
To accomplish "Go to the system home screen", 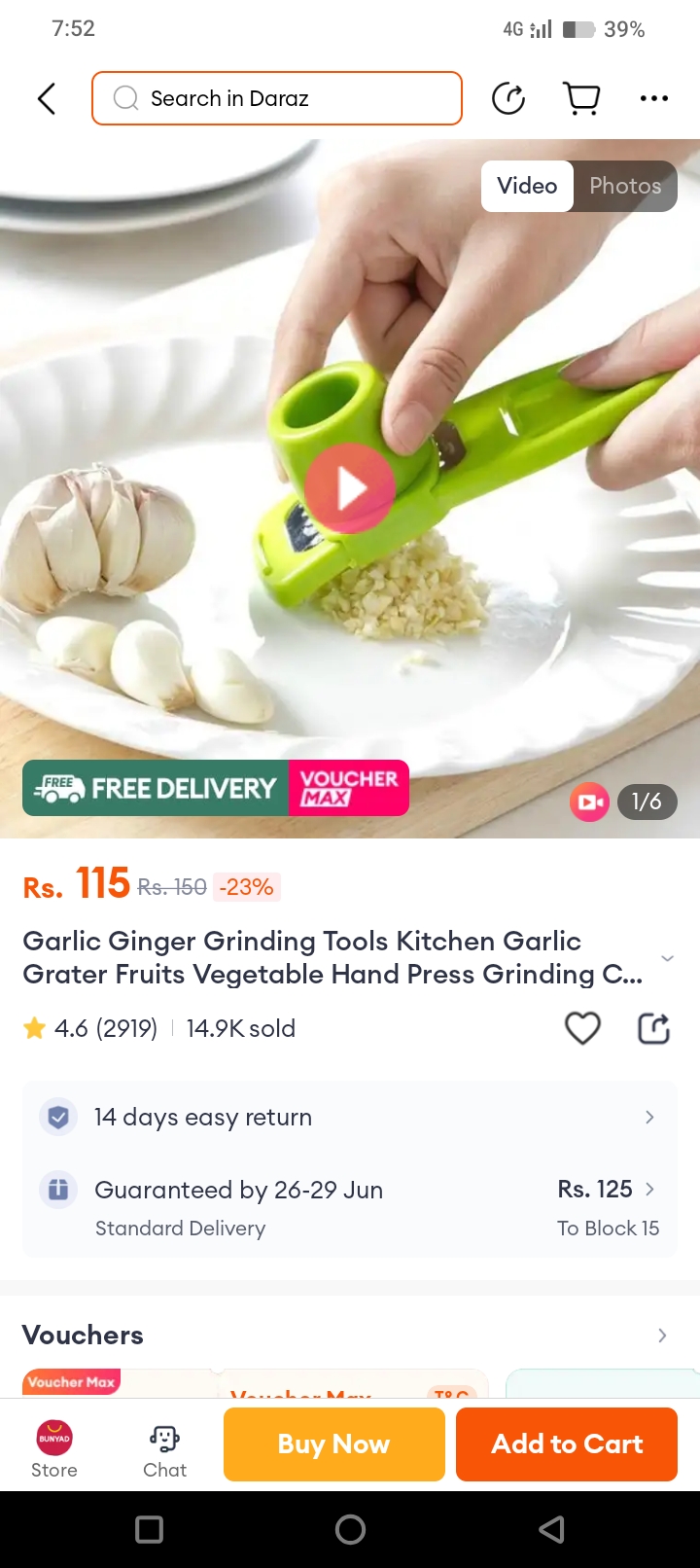I will click(x=350, y=1530).
